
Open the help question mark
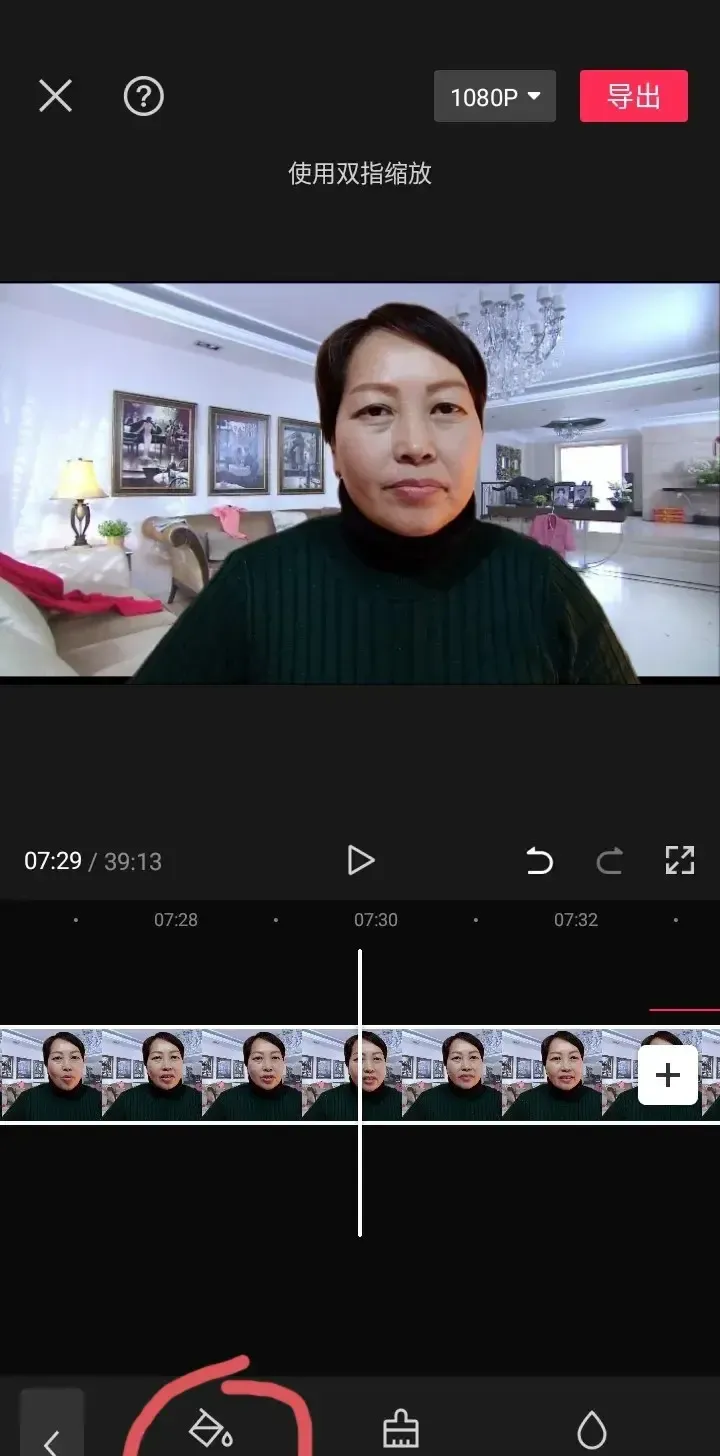click(x=143, y=96)
